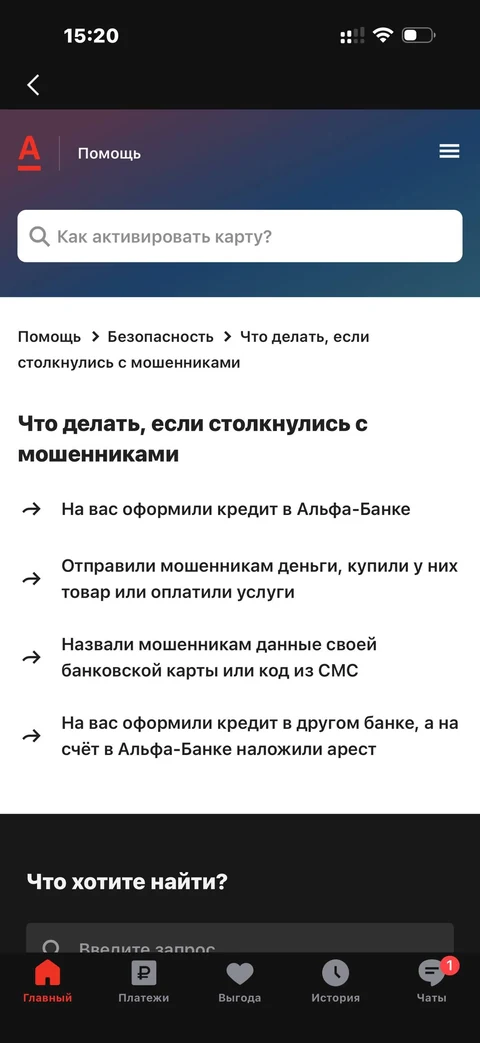
Task: Tap the 'Введите запрос' search field
Action: click(240, 939)
